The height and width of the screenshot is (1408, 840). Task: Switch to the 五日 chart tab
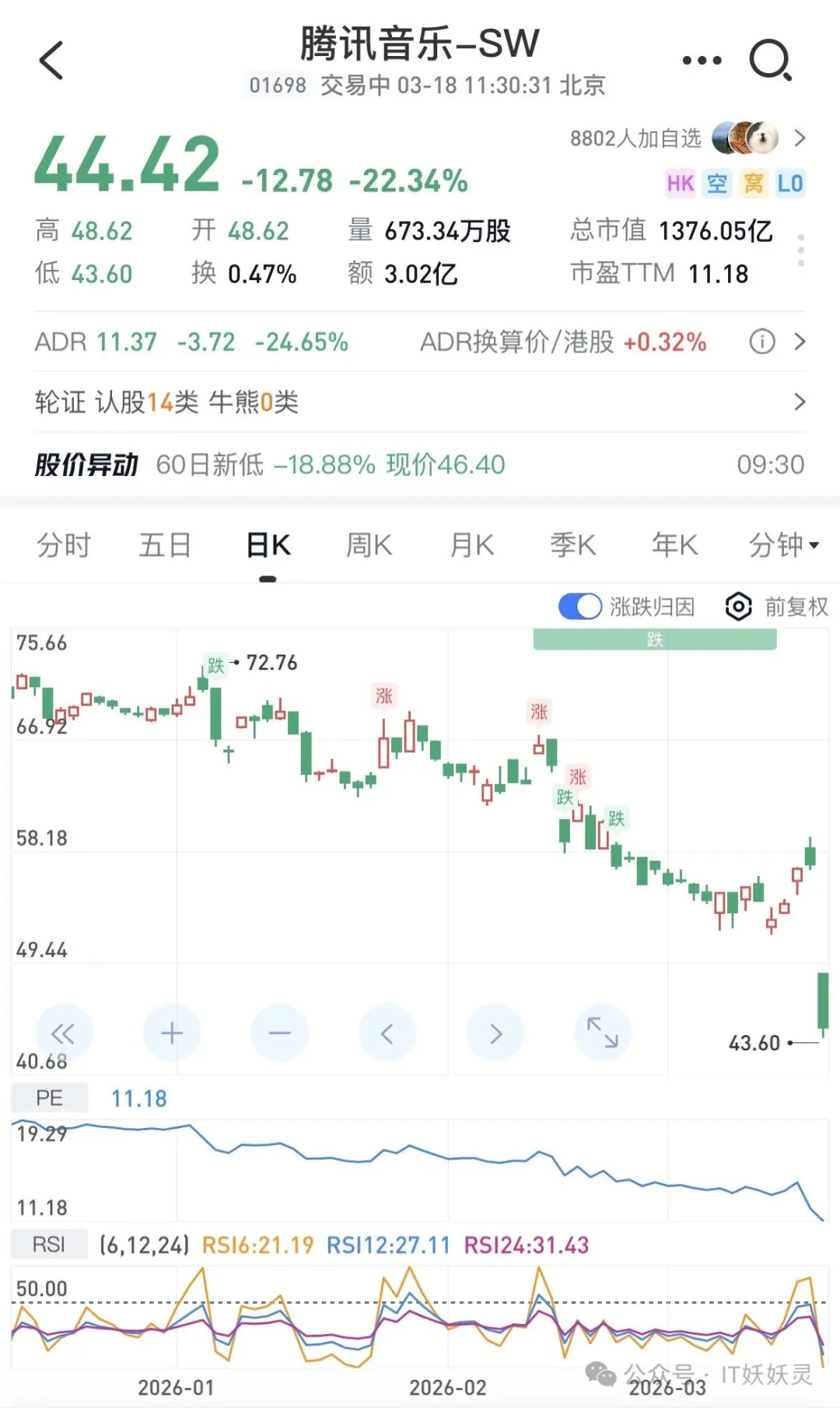click(x=165, y=545)
